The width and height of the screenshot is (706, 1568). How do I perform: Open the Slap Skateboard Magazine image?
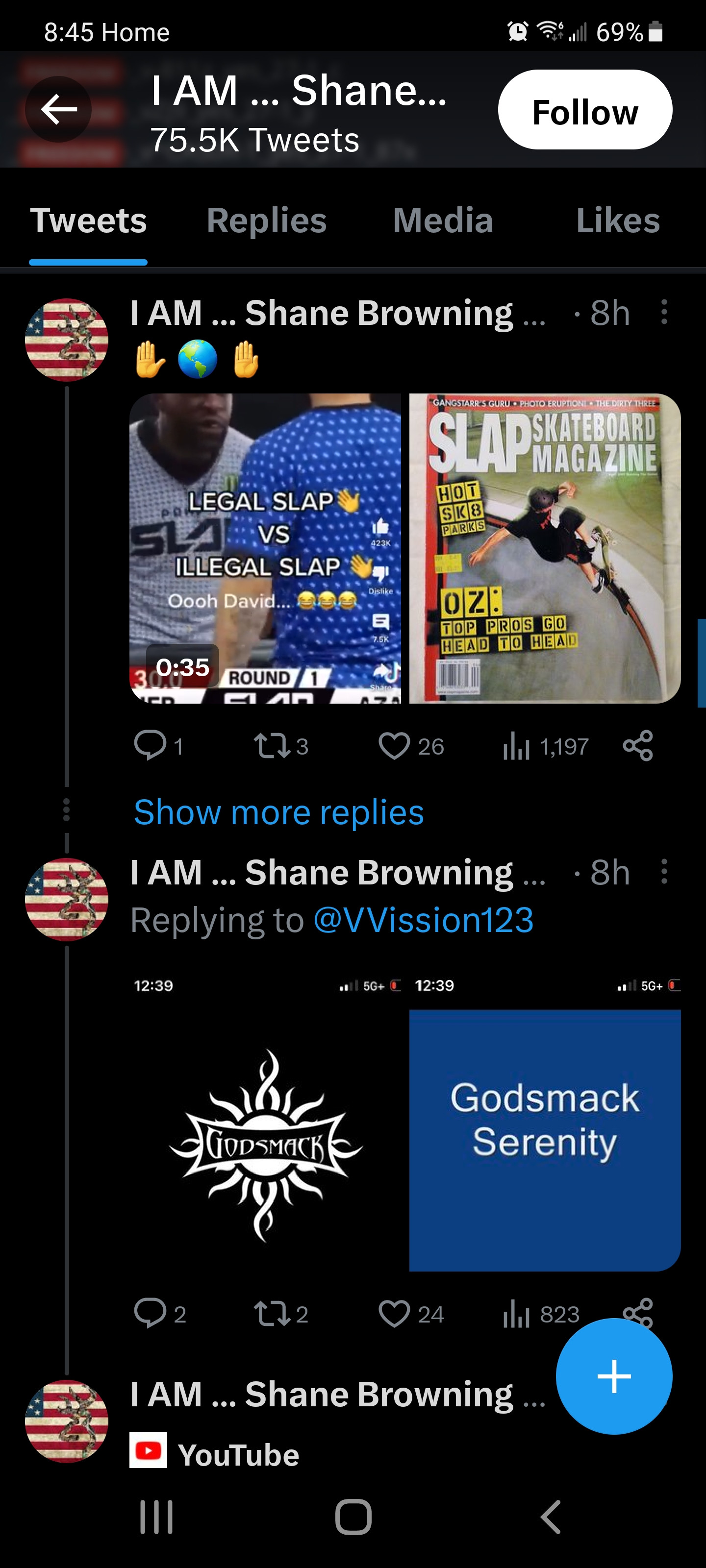tap(545, 548)
